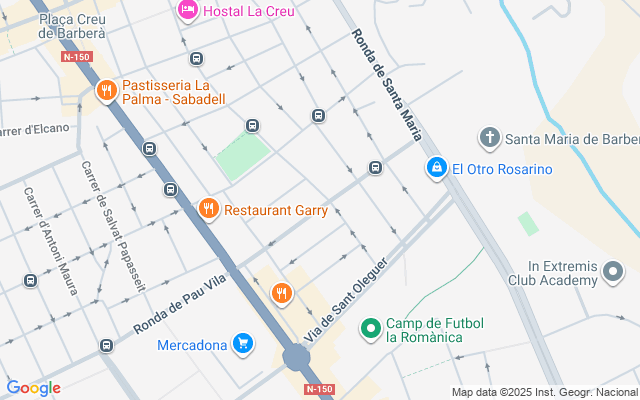Open Hostal La Creu place marker
The width and height of the screenshot is (640, 400).
(187, 10)
